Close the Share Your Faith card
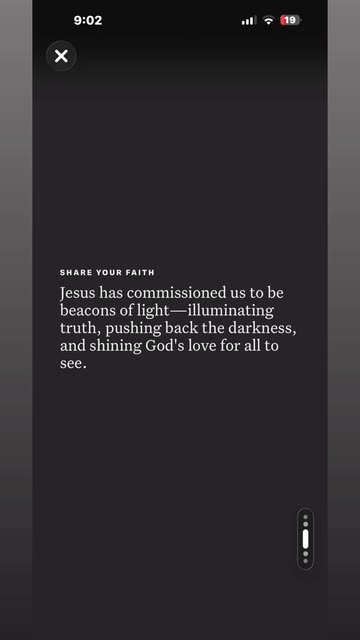 point(61,56)
